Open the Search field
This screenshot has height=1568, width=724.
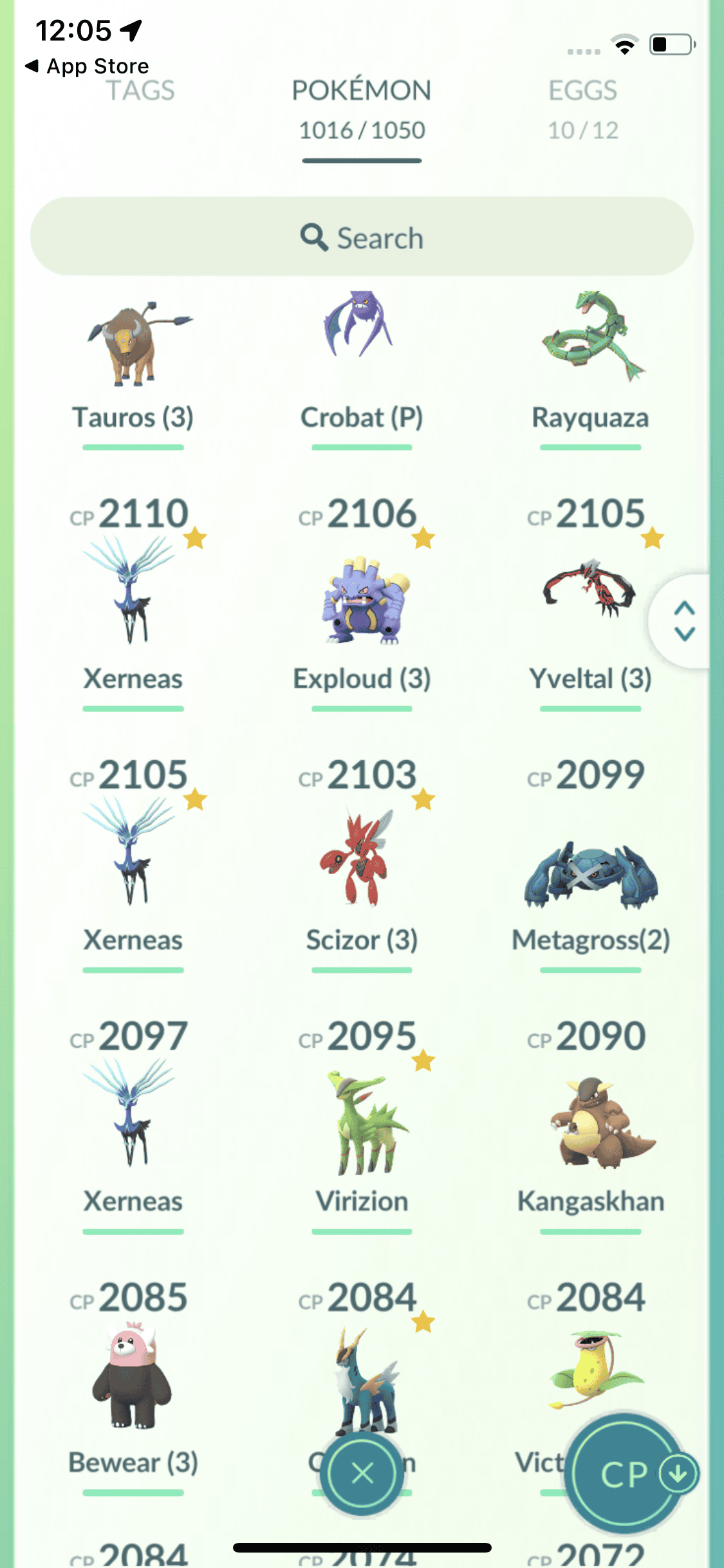click(x=362, y=238)
